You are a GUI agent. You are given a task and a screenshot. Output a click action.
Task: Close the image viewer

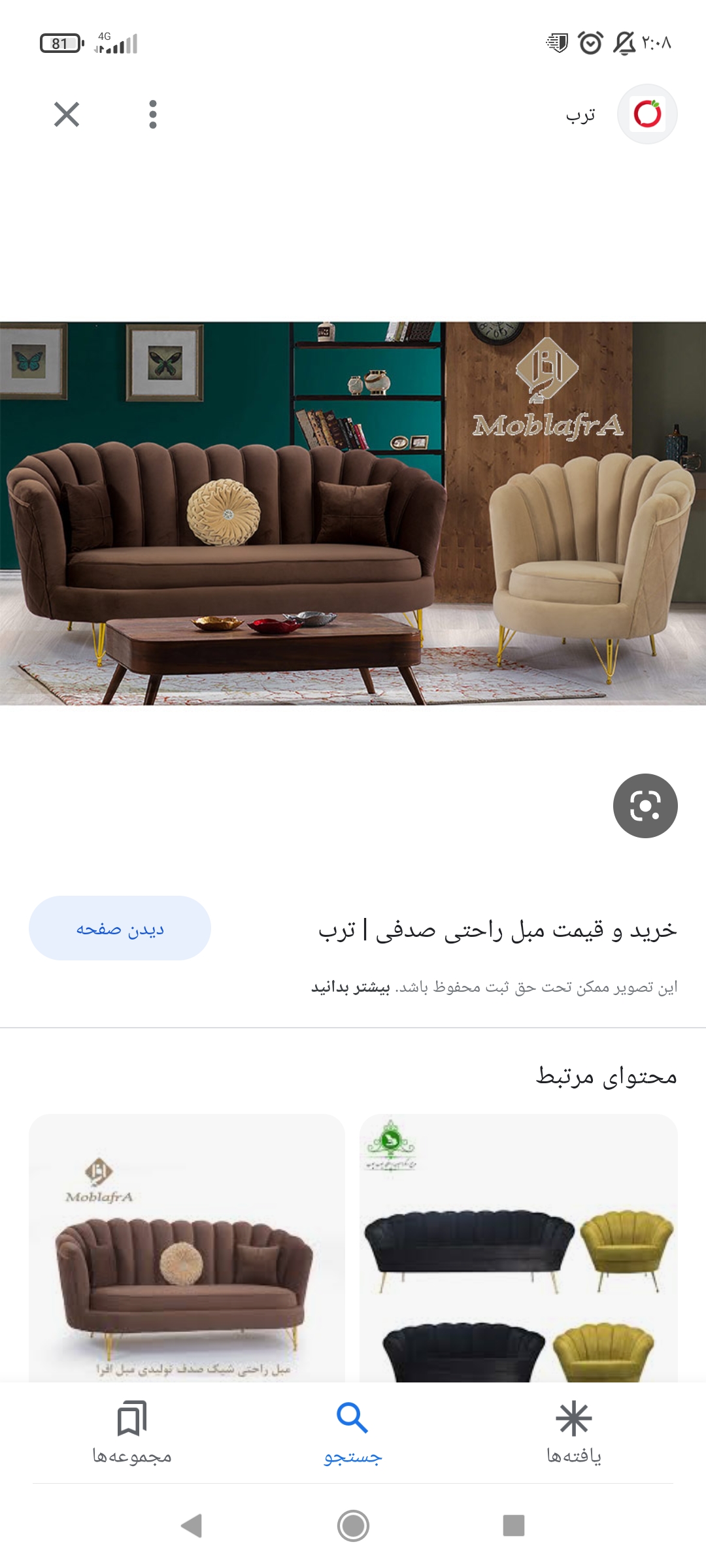[67, 114]
